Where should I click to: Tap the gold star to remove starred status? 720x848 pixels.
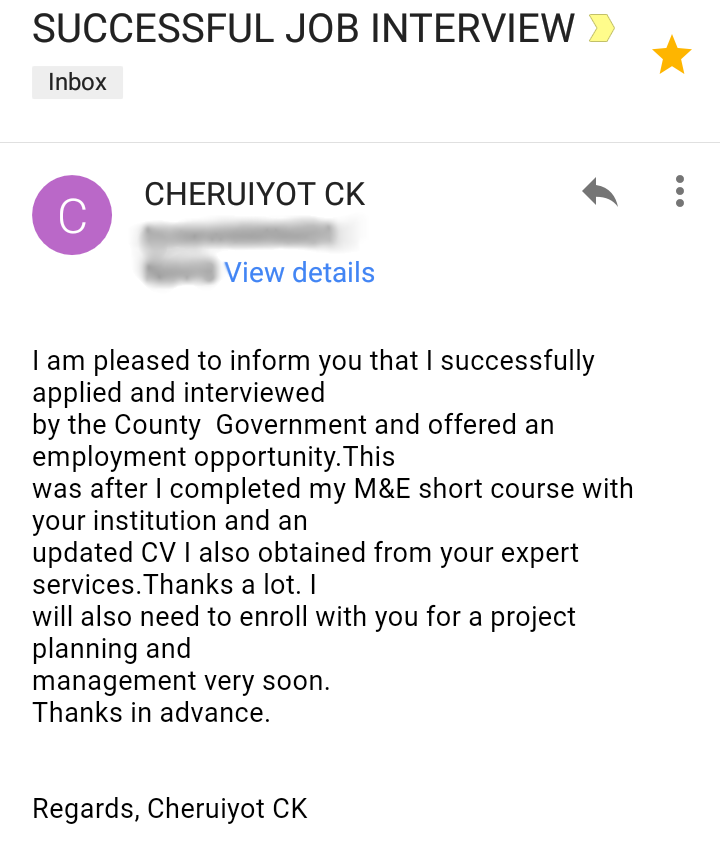tap(671, 54)
